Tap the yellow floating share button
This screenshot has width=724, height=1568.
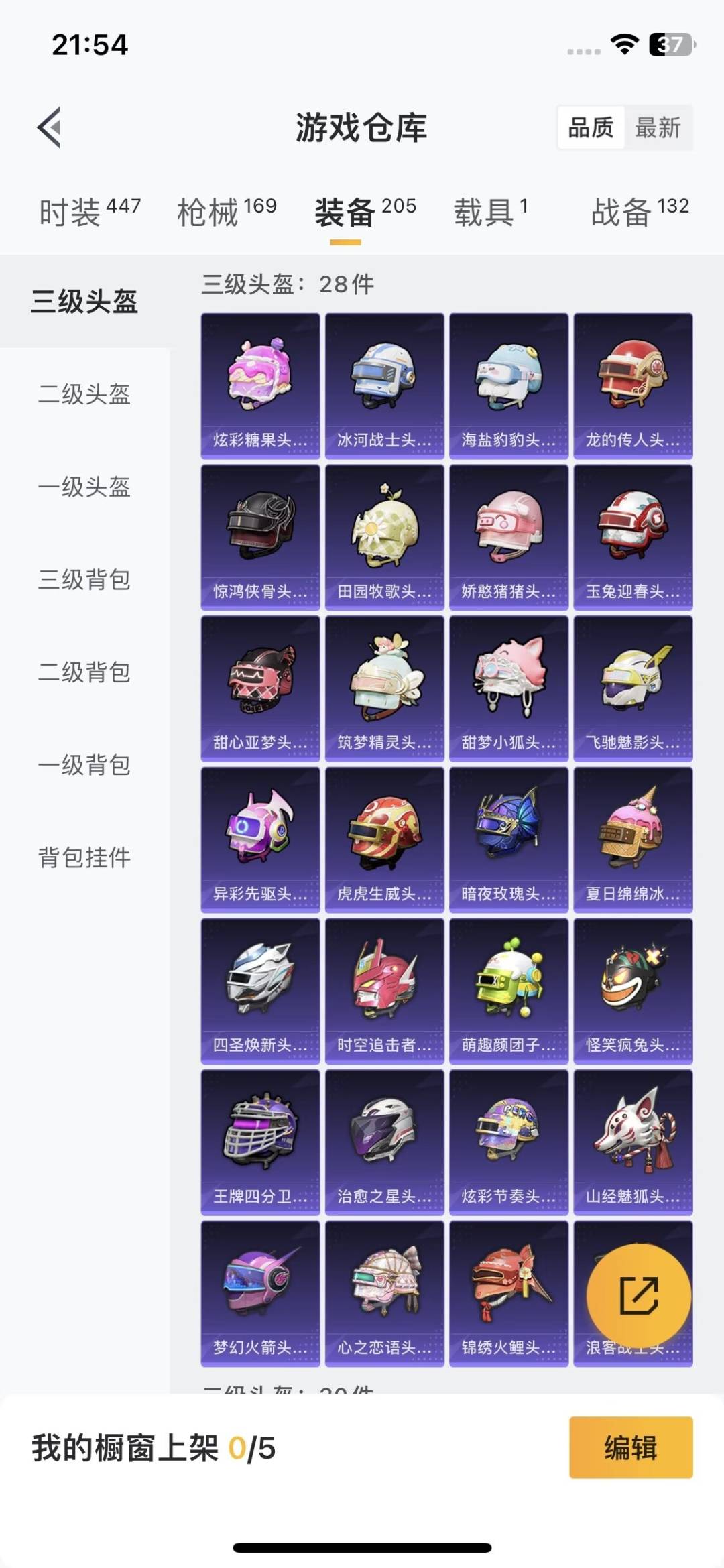point(638,1296)
